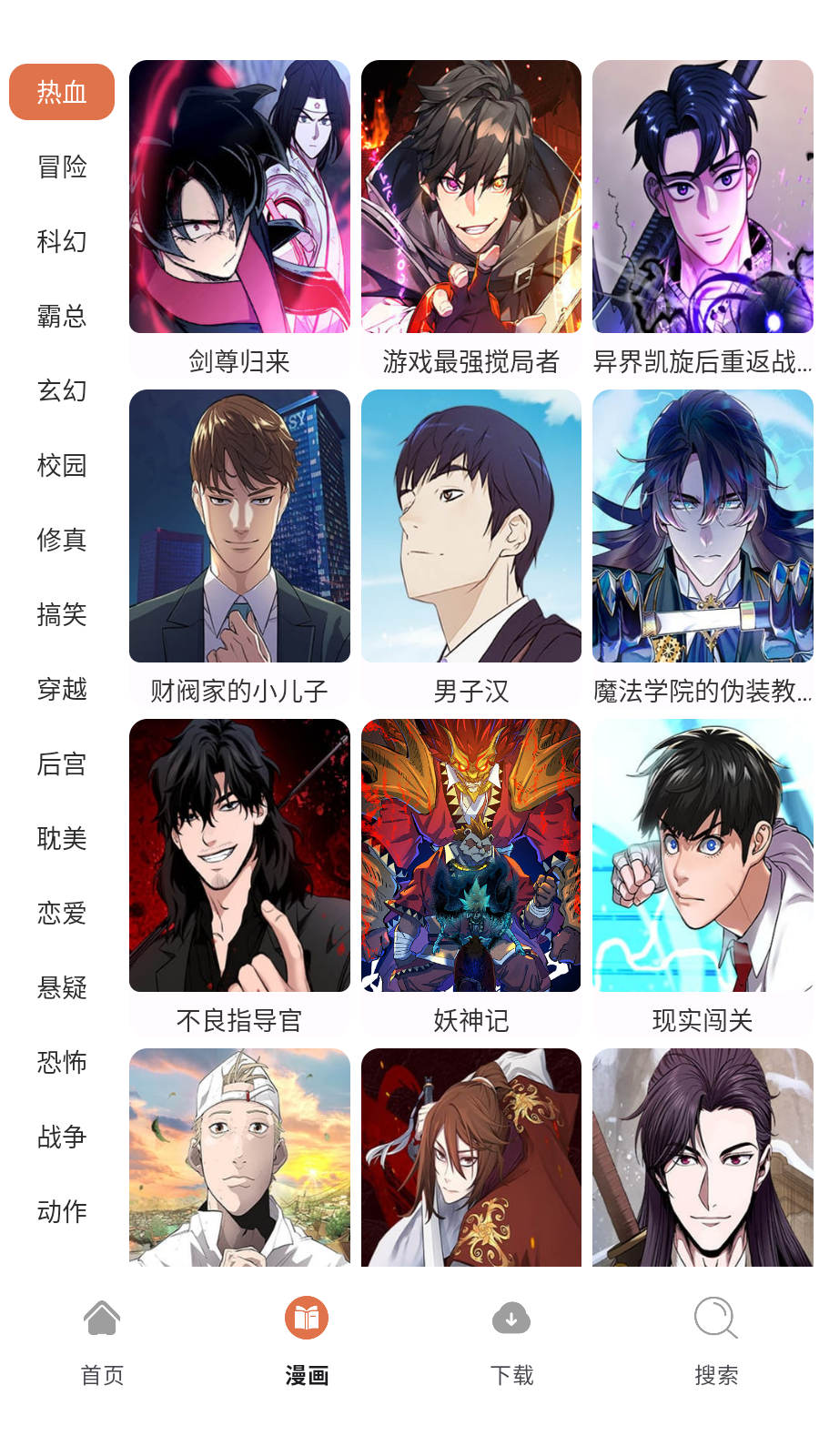Screen dimensions: 819x1456
Task: Choose the 恋爱 category
Action: coord(62,913)
